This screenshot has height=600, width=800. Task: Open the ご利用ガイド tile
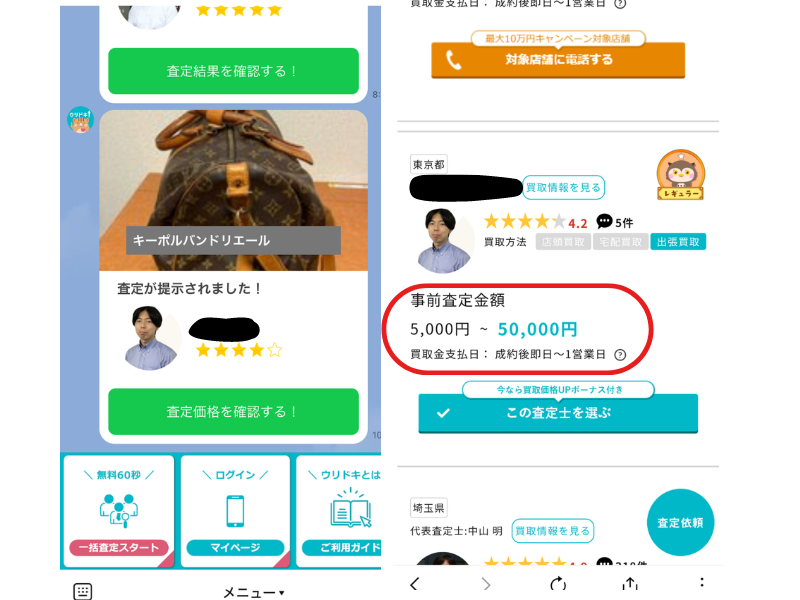(340, 507)
